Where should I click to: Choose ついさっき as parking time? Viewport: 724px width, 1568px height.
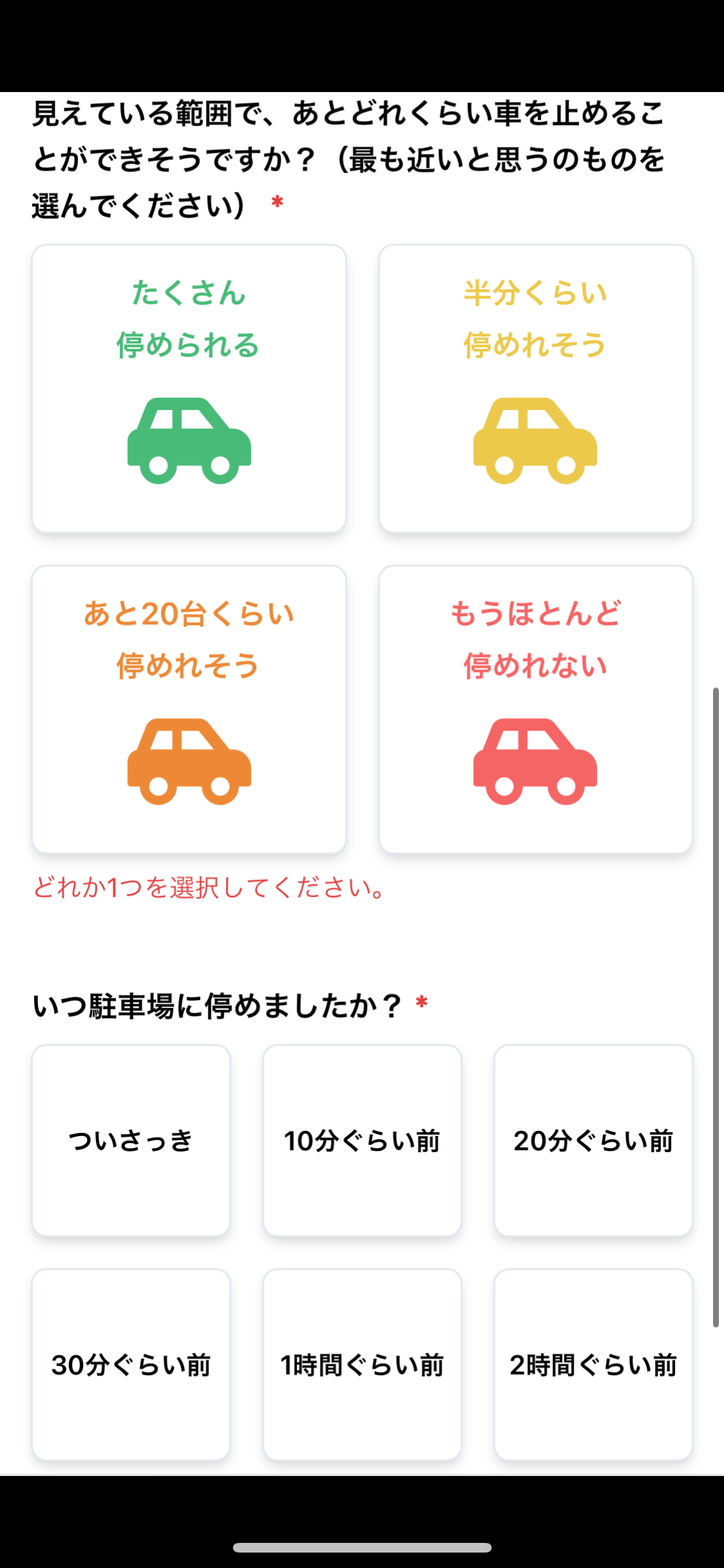coord(131,1140)
